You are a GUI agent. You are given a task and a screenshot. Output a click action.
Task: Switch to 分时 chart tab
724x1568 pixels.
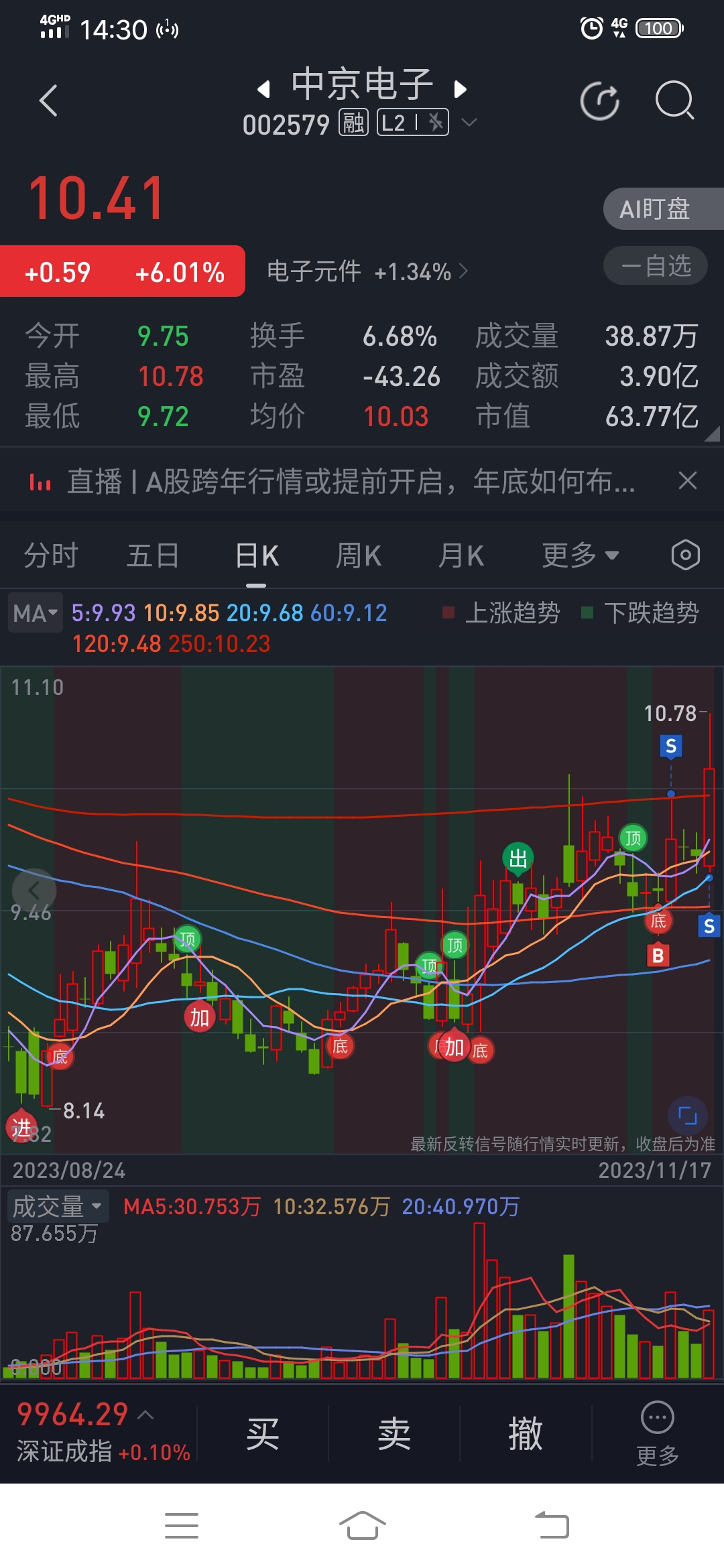(x=51, y=556)
